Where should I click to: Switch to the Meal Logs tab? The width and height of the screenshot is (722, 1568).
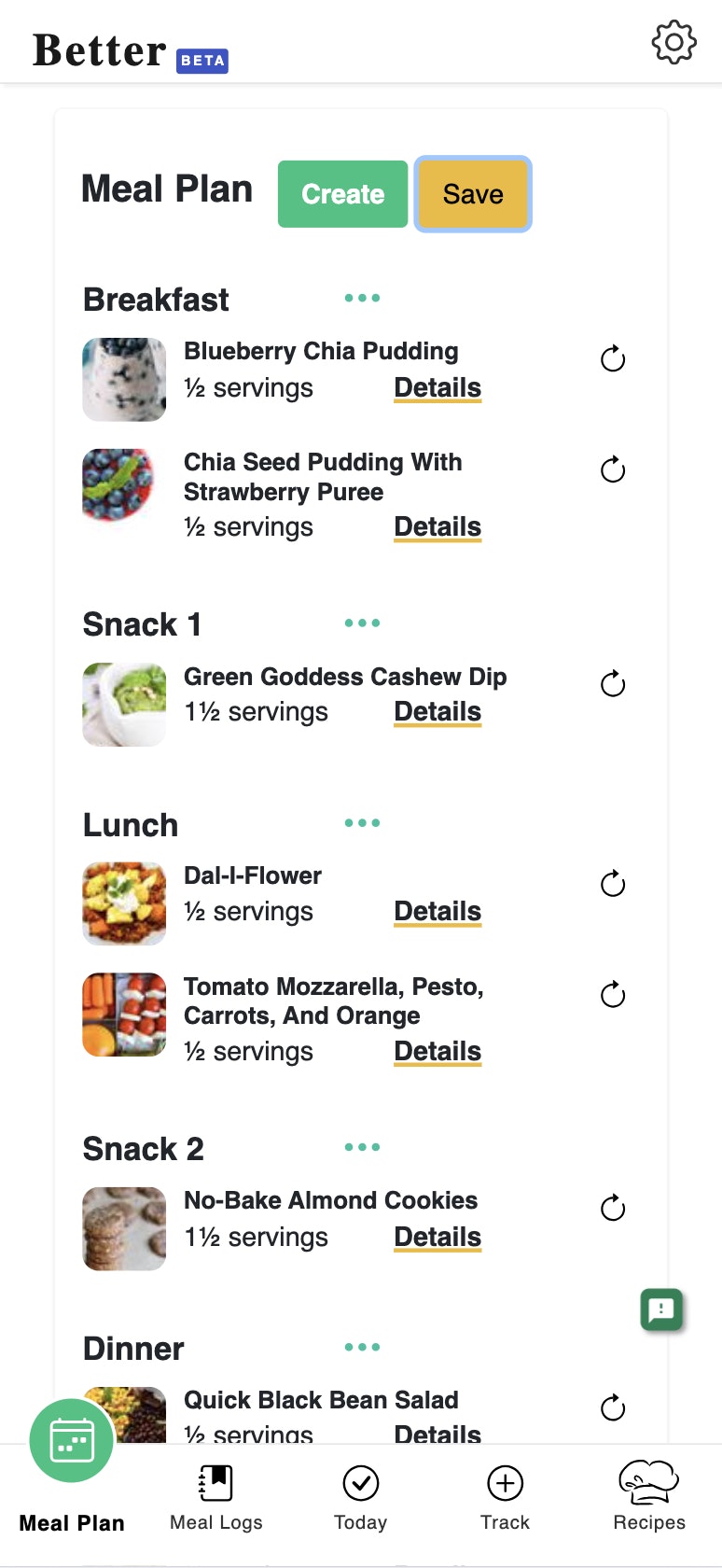pos(216,1498)
